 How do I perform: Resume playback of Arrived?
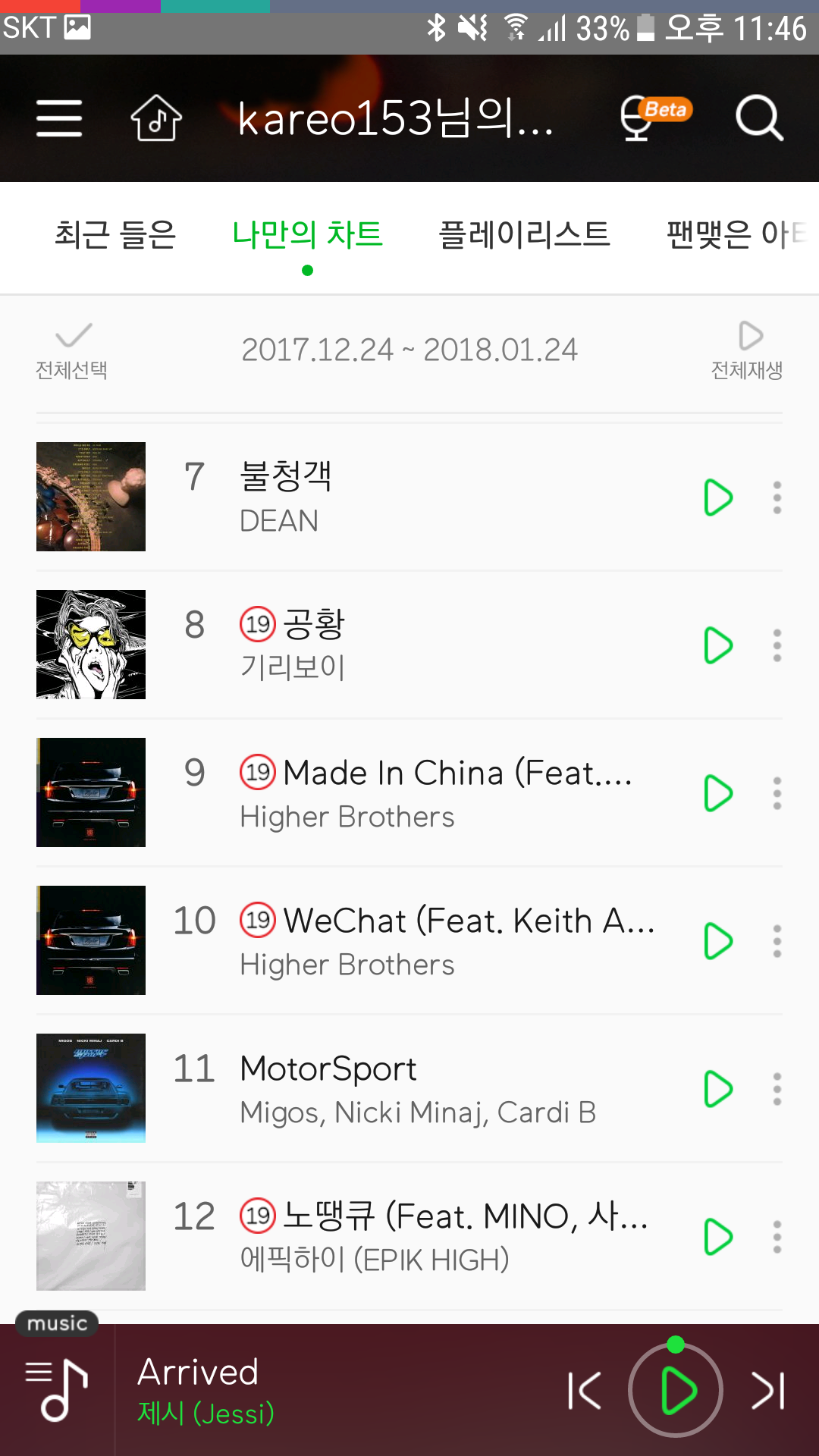676,1391
